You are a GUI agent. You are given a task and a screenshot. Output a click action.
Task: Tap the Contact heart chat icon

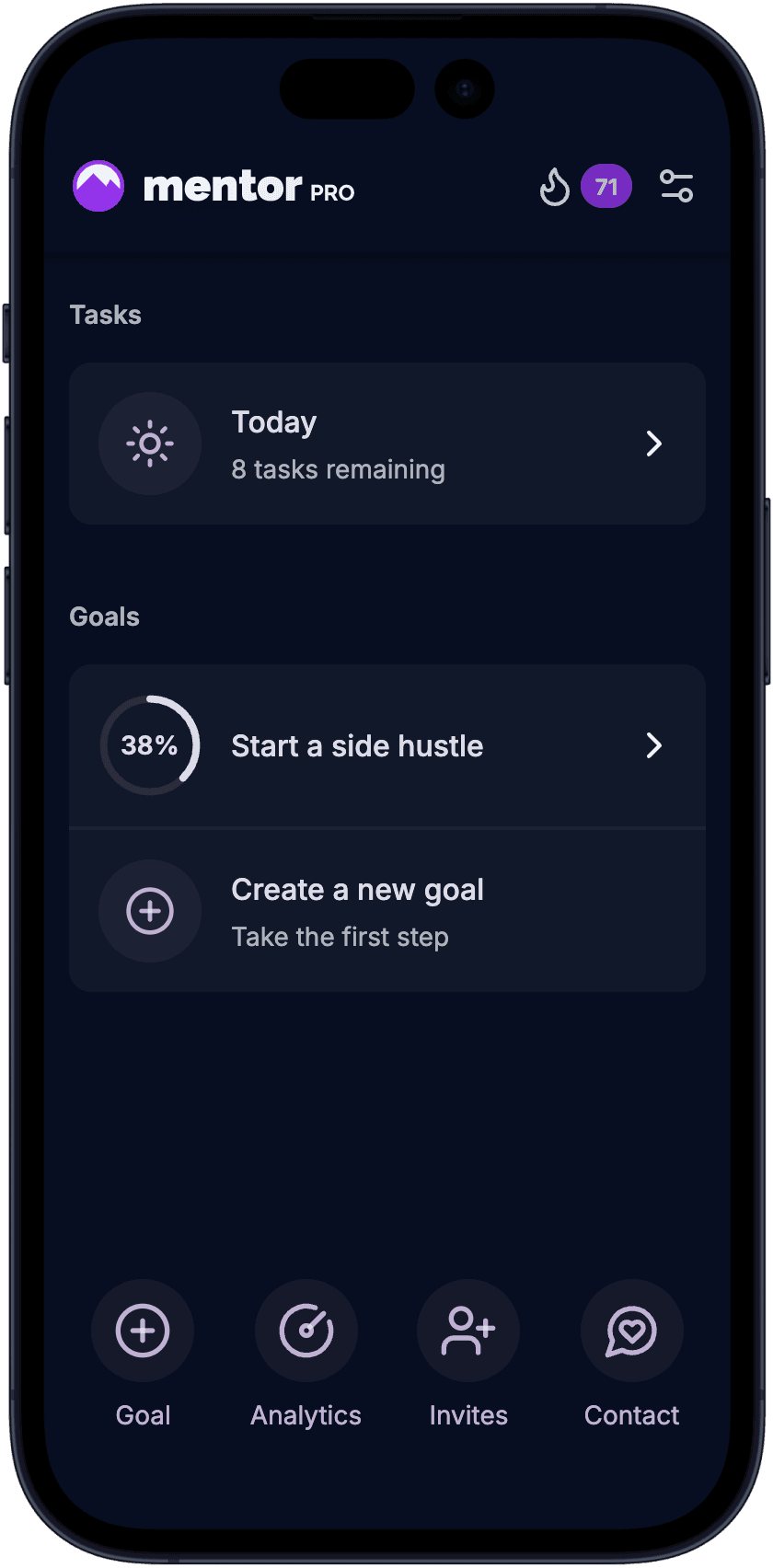pos(631,1330)
